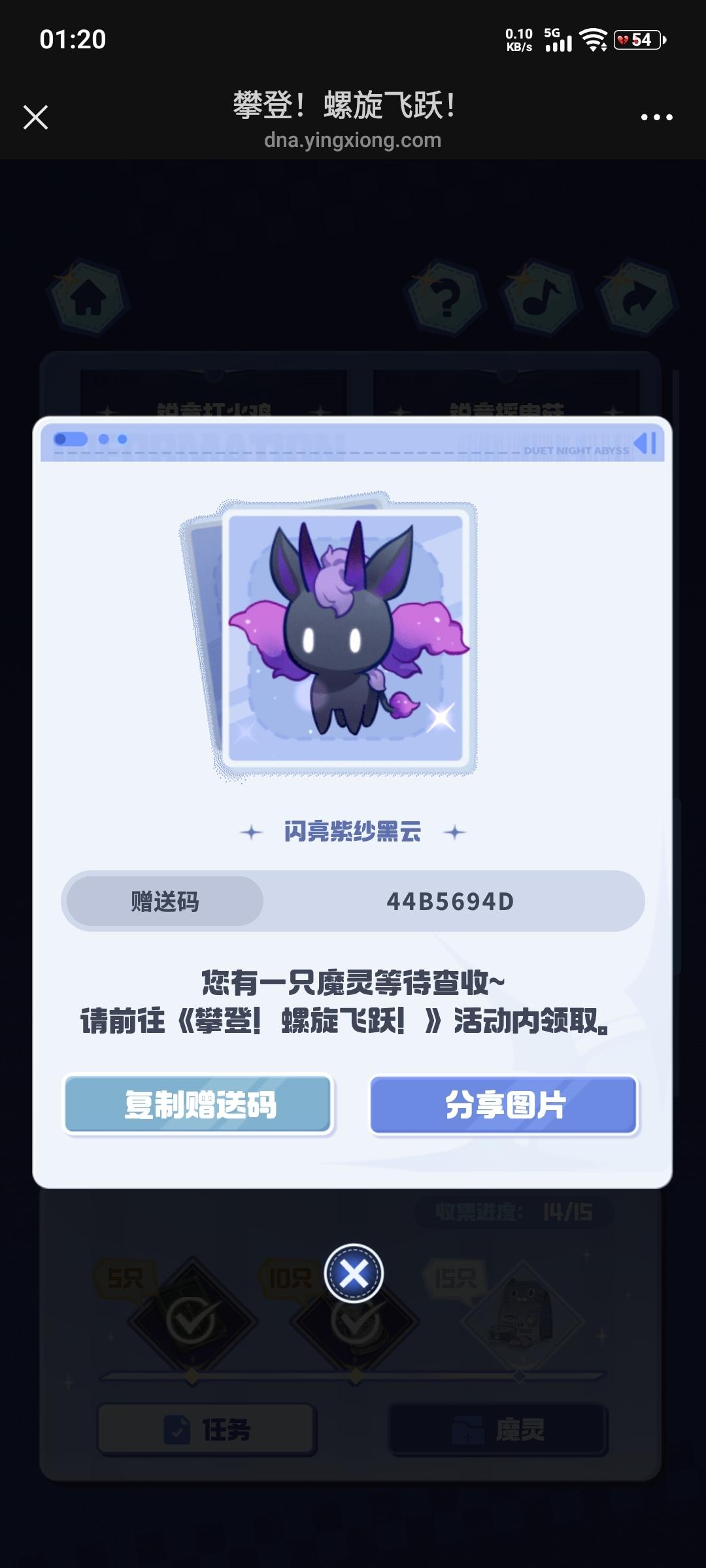Close the web page with the X
The image size is (706, 1568).
click(35, 118)
